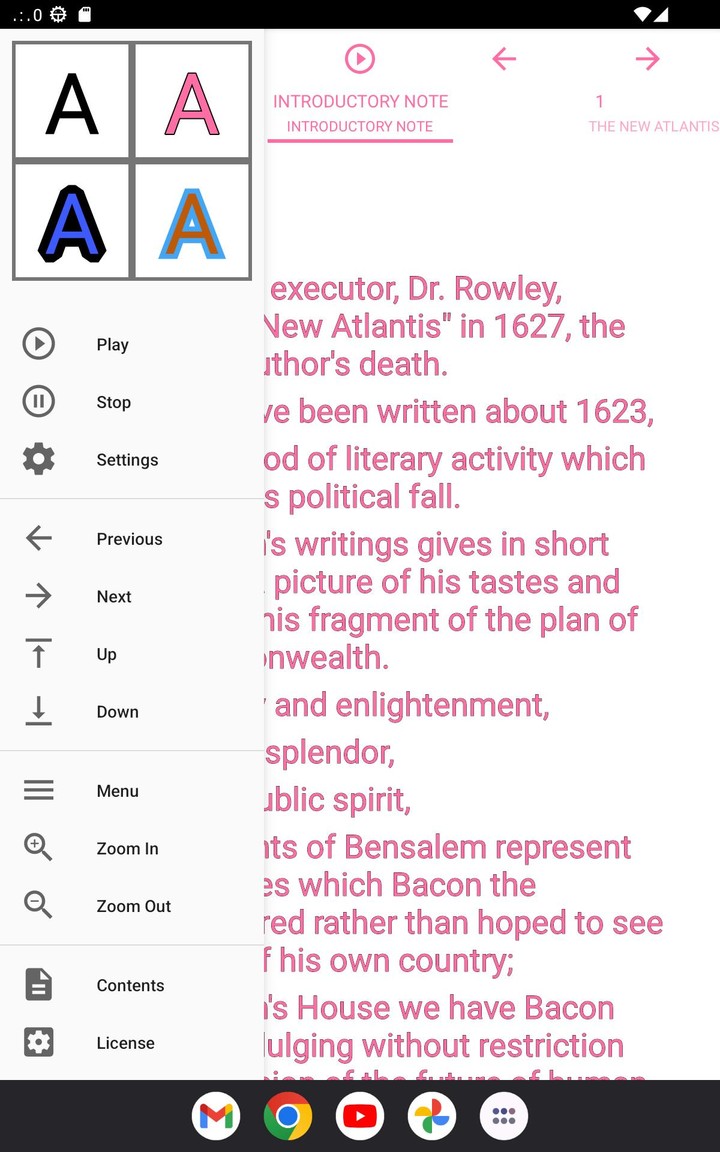Screen dimensions: 720x1152
Task: Select Next in the drawer
Action: tap(114, 597)
